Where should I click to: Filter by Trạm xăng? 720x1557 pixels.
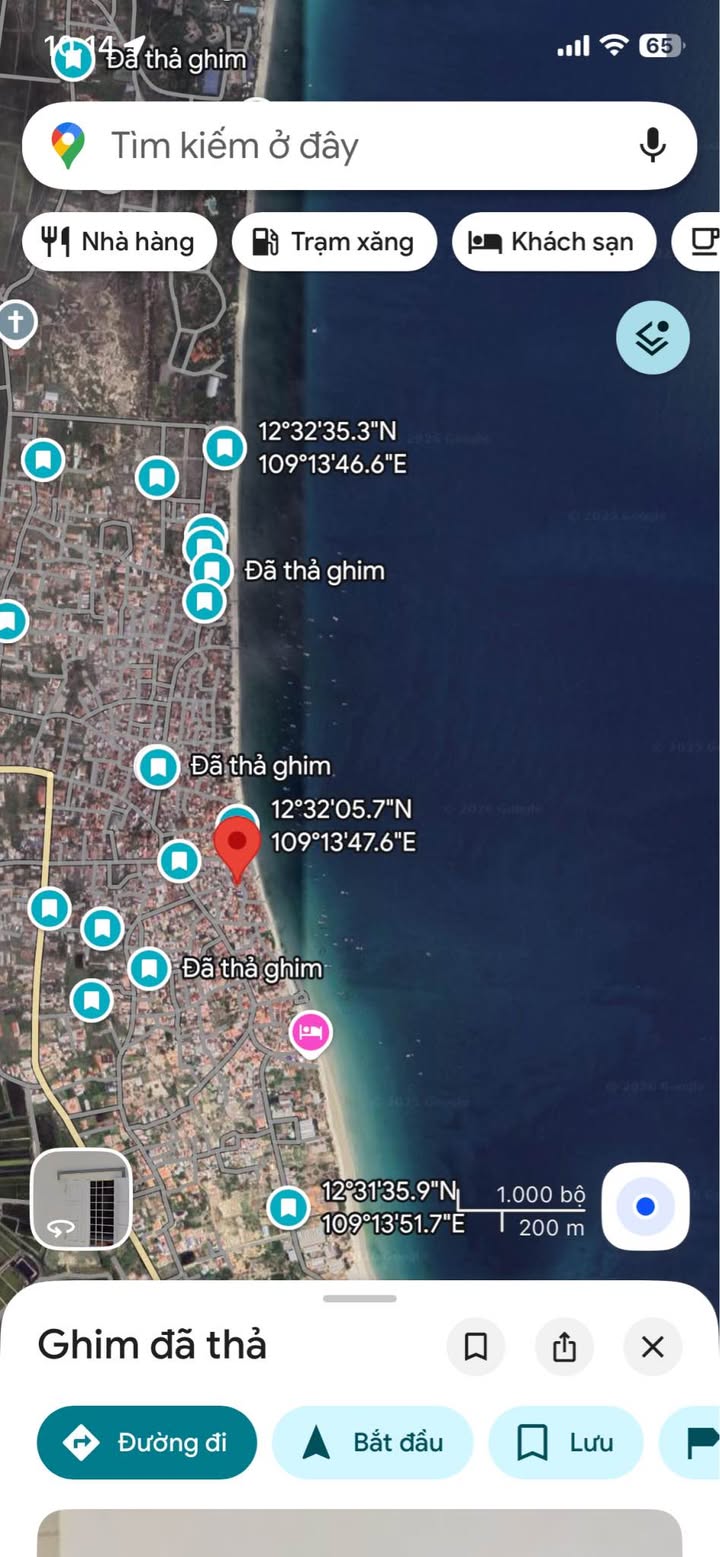(334, 241)
